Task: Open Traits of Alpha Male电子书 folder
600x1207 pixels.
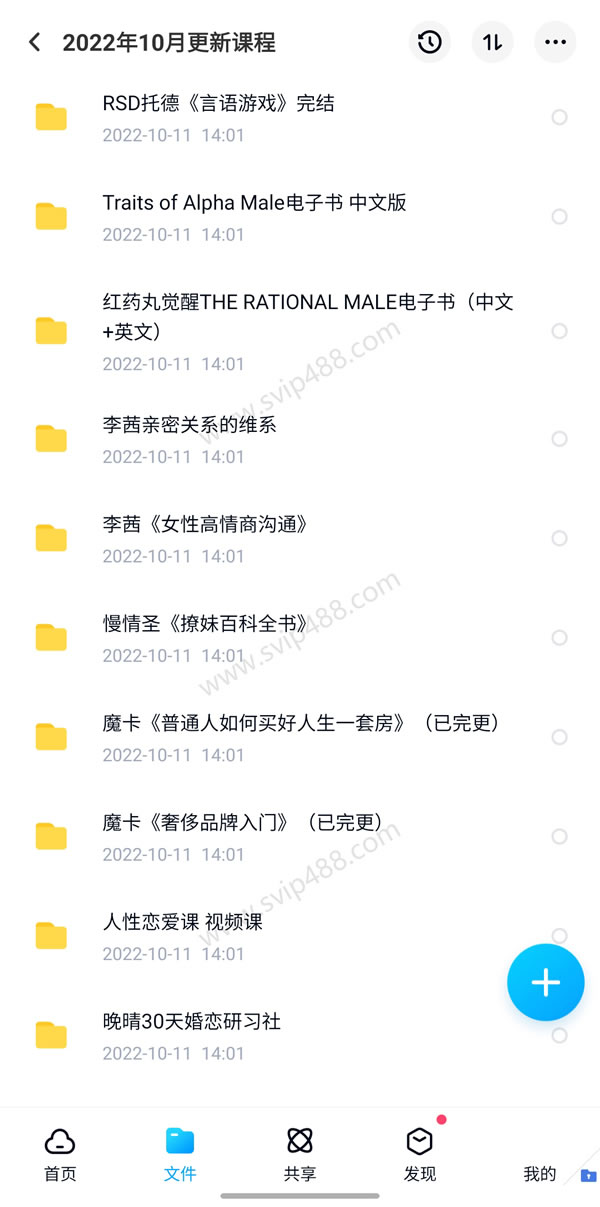Action: pyautogui.click(x=254, y=203)
